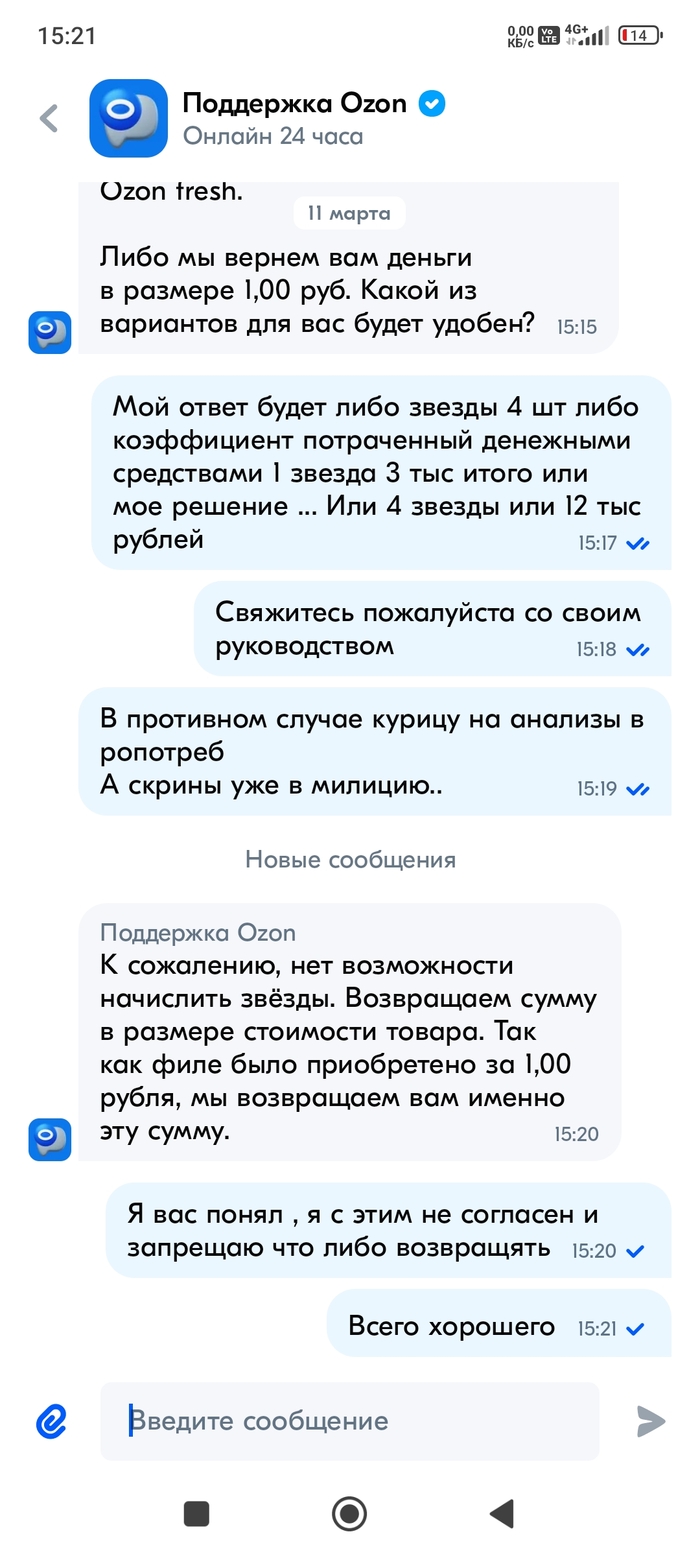
Task: Tap the attach file paperclip icon
Action: click(x=51, y=1420)
